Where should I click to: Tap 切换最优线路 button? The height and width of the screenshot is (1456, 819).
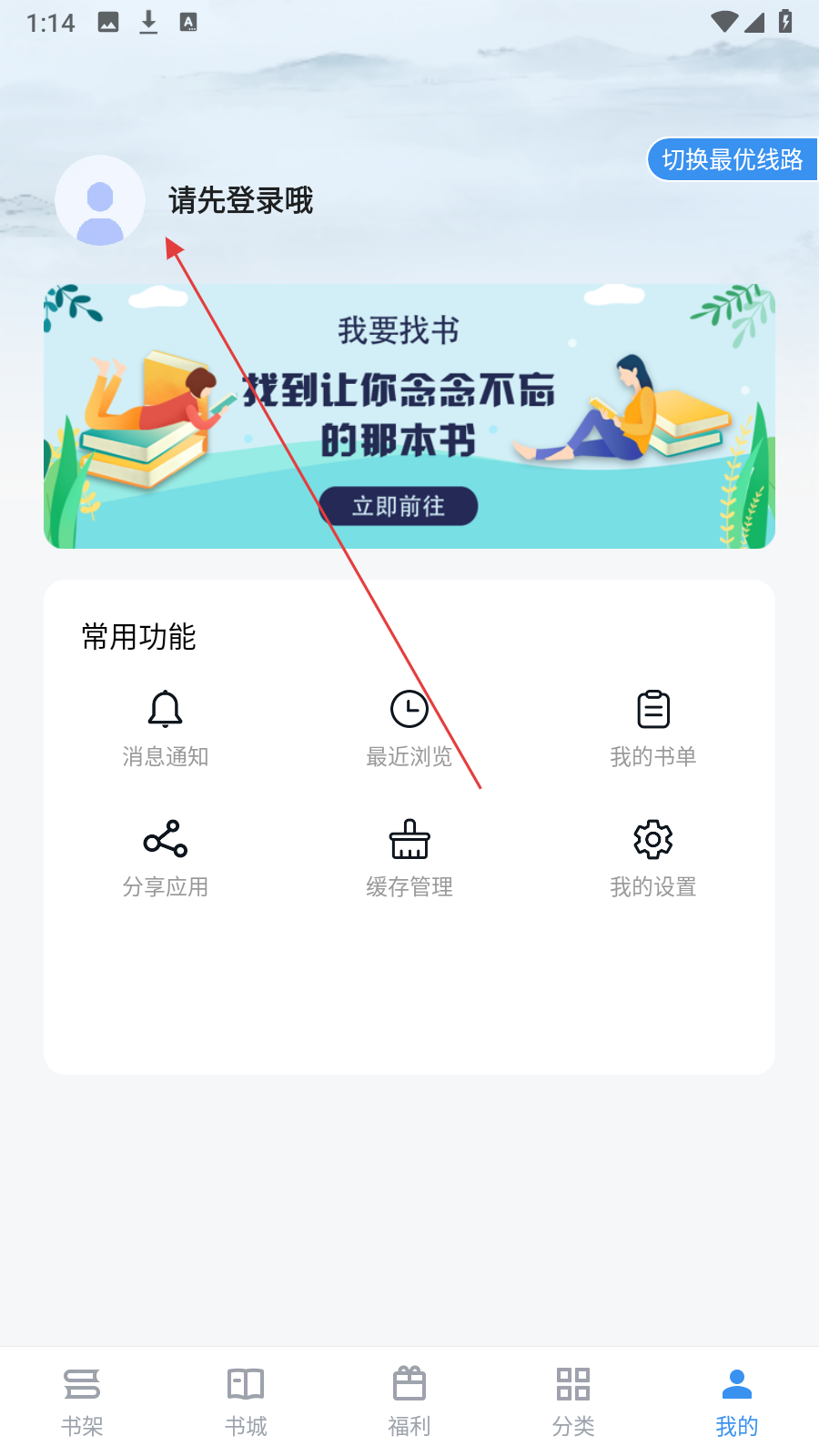coord(733,159)
